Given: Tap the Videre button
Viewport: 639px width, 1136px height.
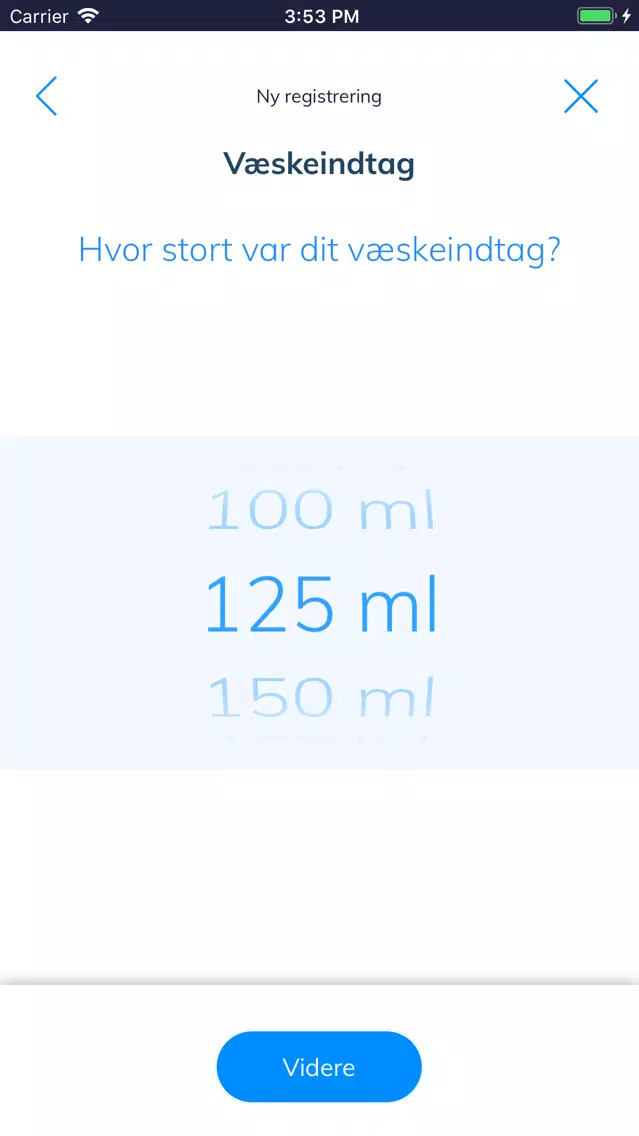Looking at the screenshot, I should [319, 1066].
